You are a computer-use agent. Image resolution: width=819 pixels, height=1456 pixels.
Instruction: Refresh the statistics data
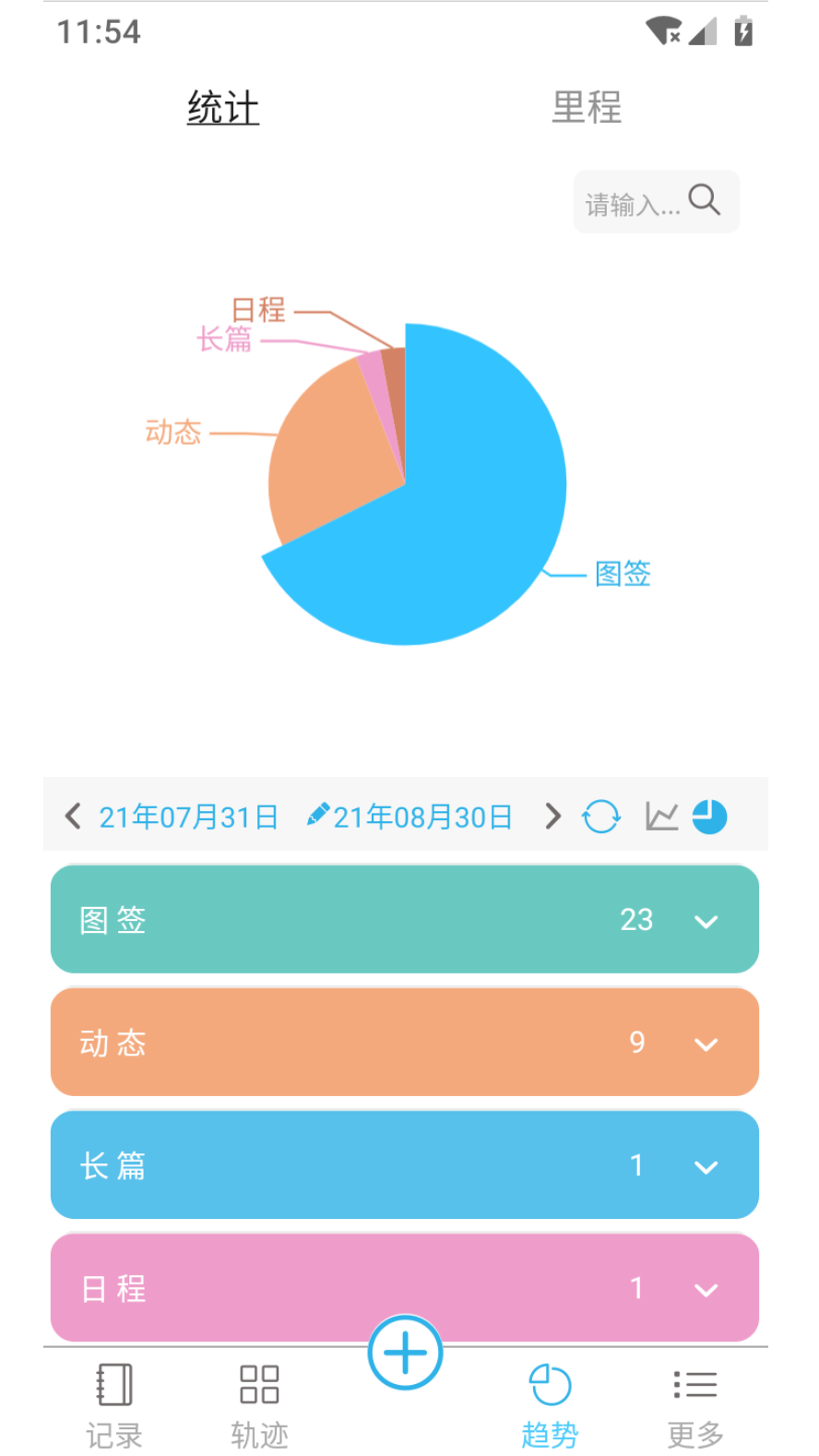coord(601,817)
